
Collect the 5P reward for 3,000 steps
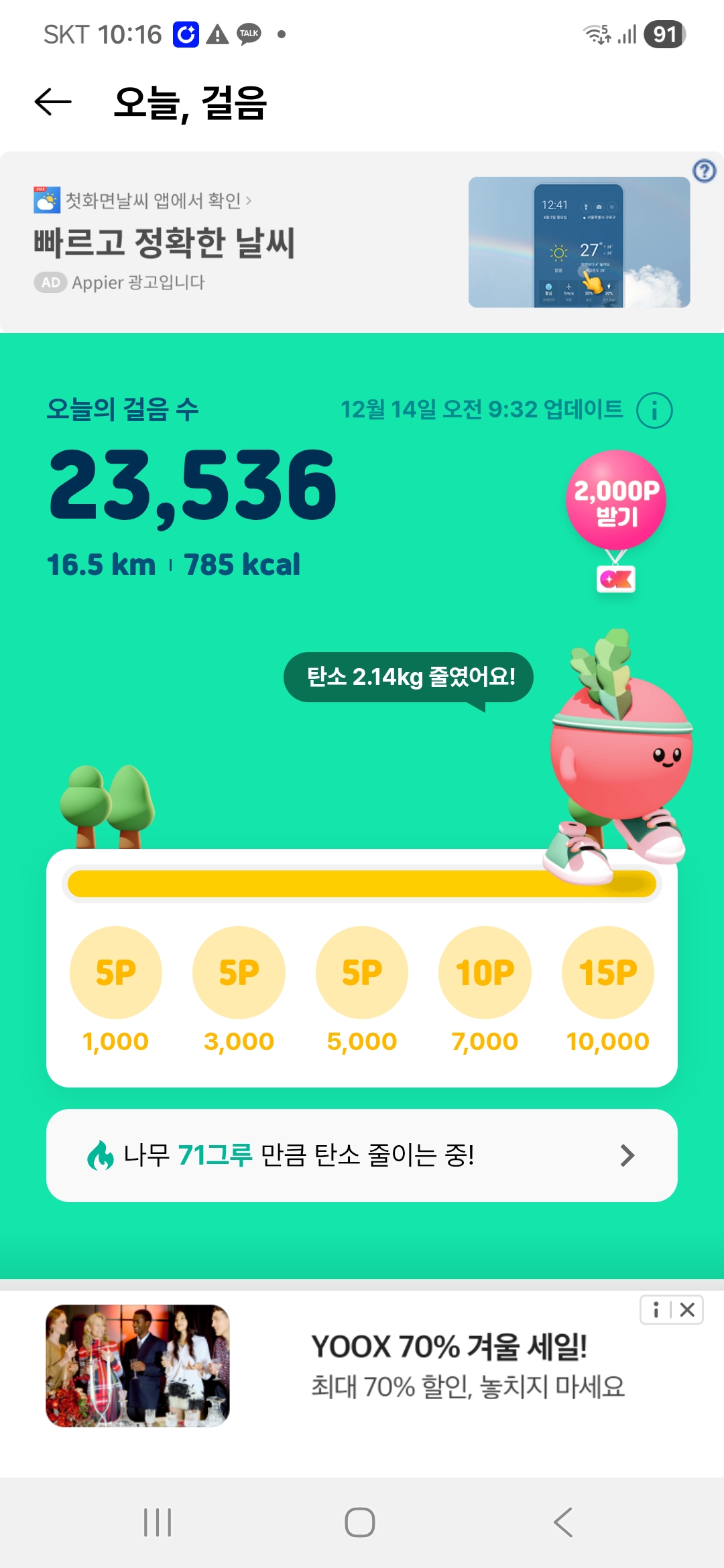(239, 972)
